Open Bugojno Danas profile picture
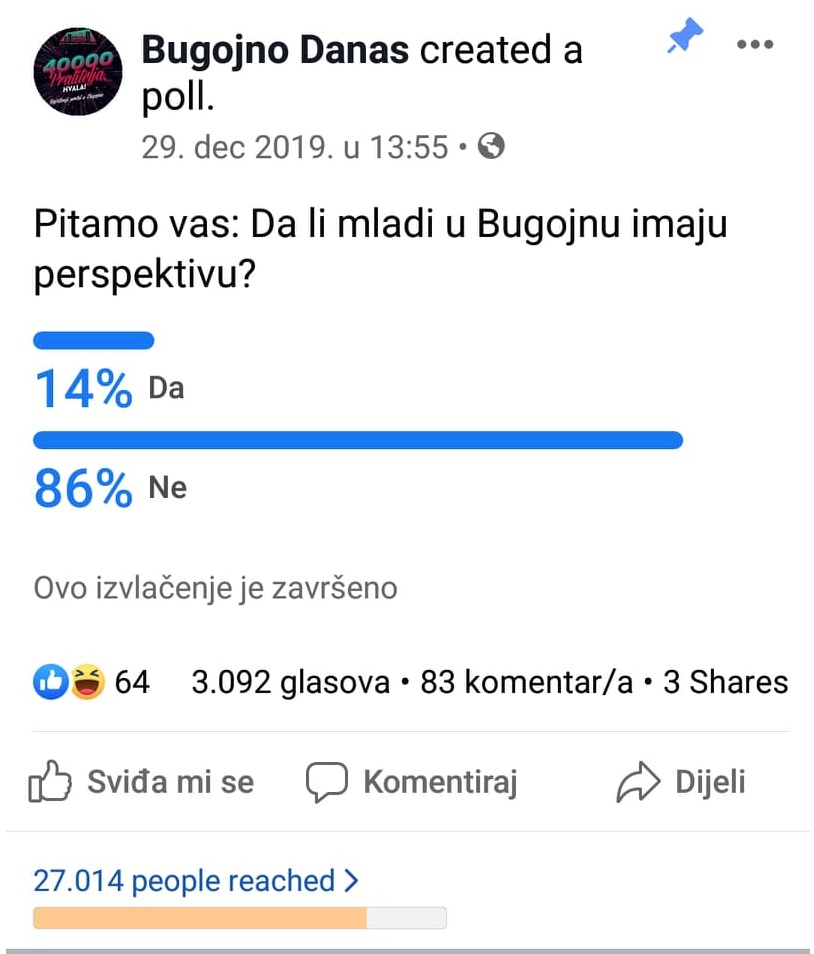814x954 pixels. coord(77,73)
